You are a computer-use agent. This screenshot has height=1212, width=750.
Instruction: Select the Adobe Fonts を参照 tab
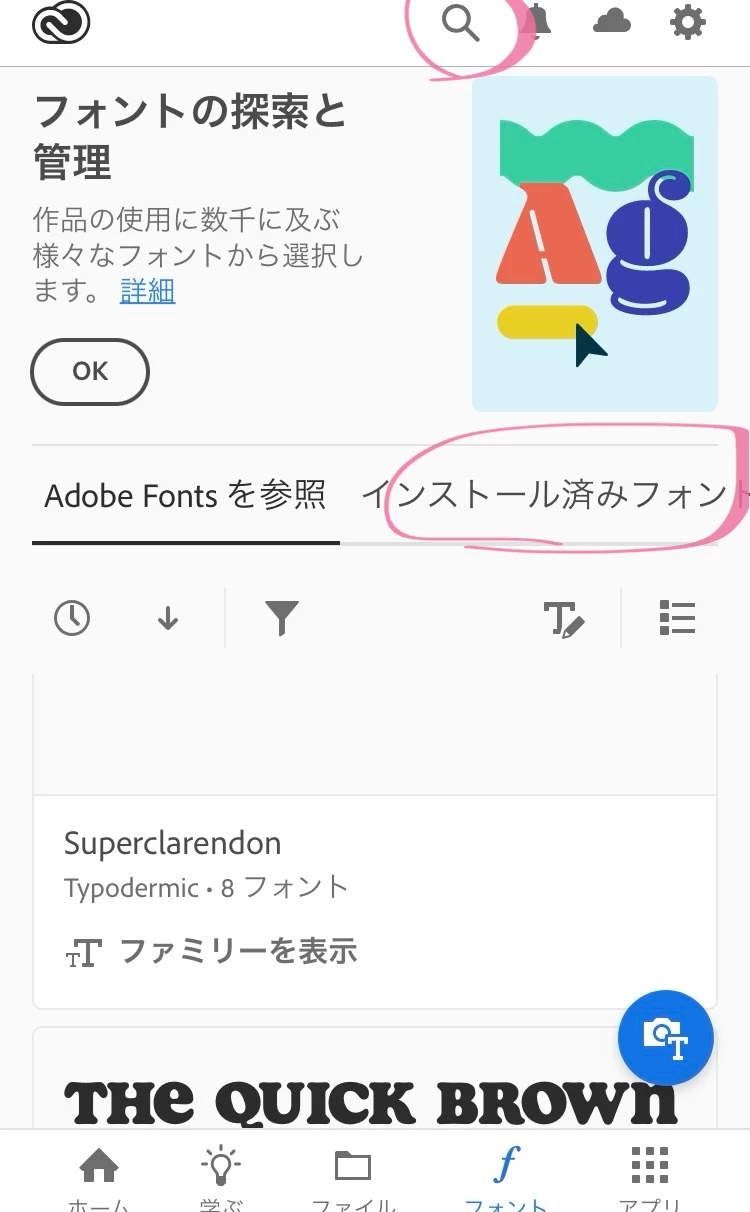pyautogui.click(x=185, y=495)
